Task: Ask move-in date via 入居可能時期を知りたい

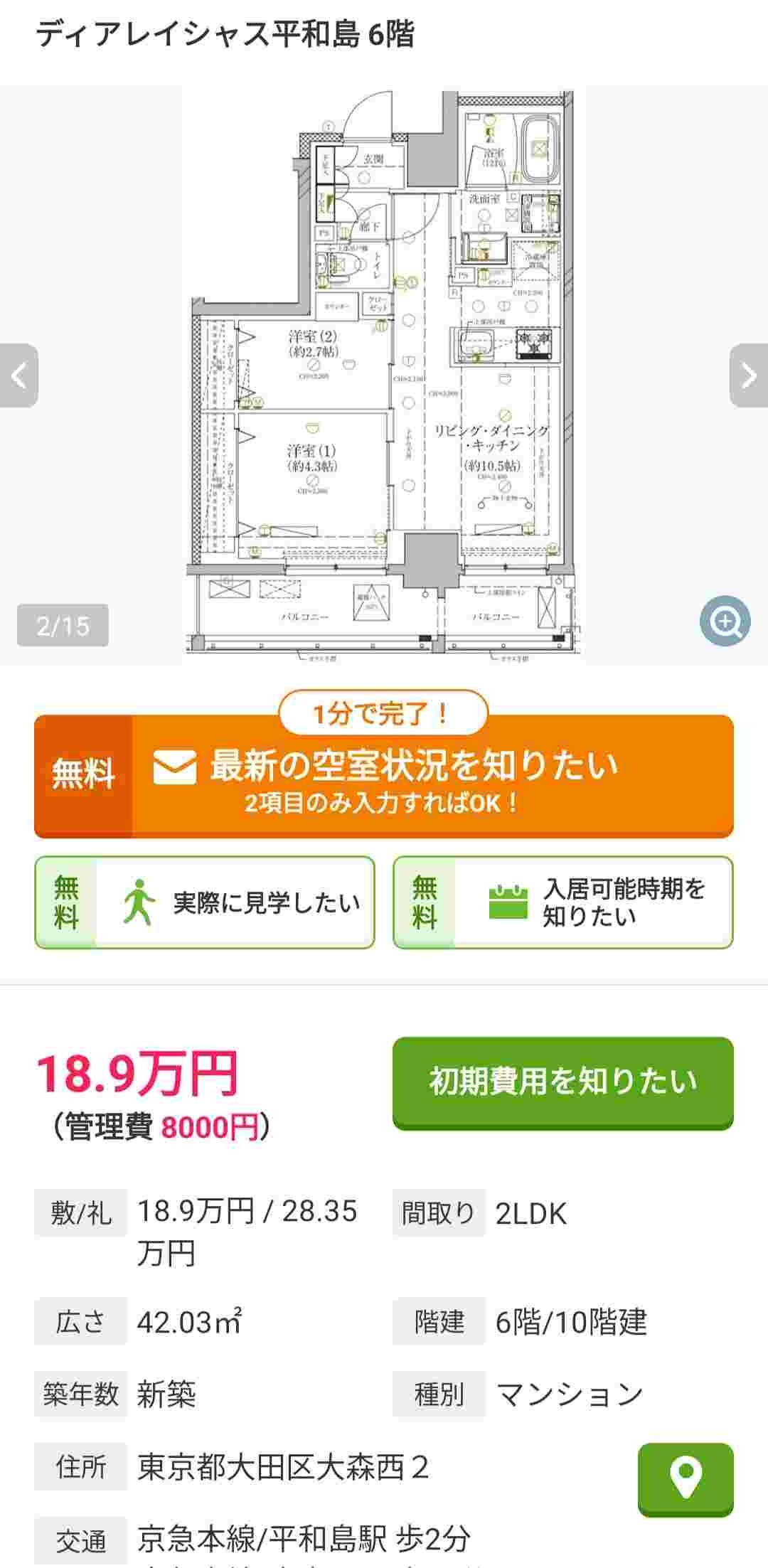Action: 562,902
